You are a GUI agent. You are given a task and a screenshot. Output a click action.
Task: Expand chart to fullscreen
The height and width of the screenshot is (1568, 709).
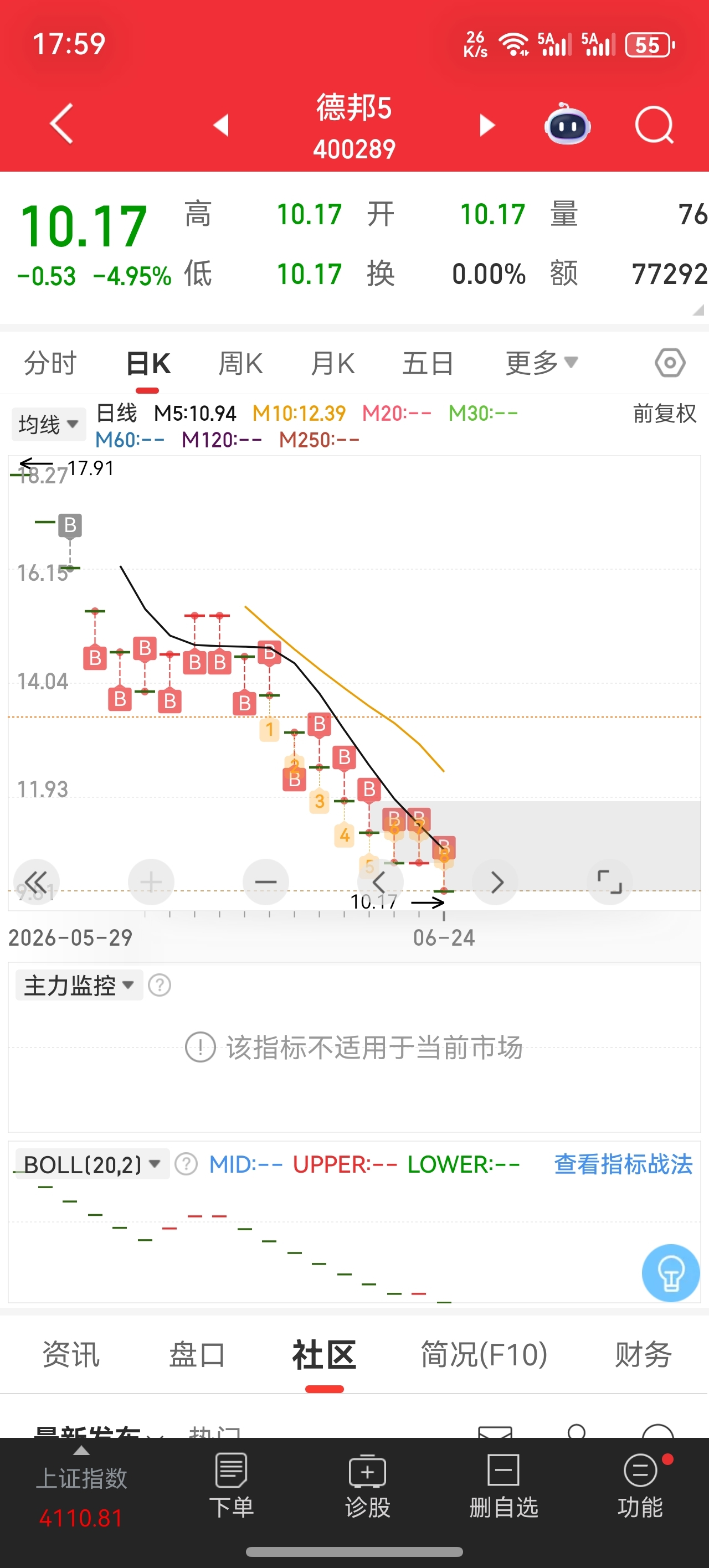[x=610, y=882]
